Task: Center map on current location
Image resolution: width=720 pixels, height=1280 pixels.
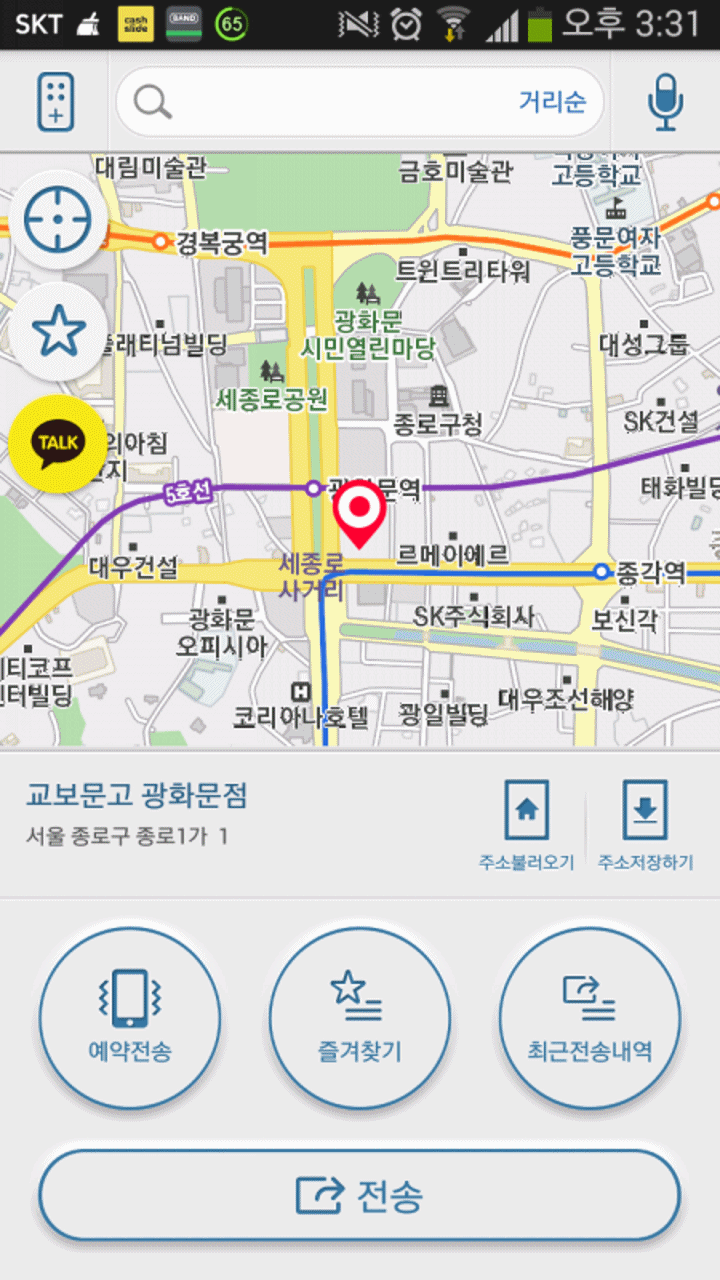Action: 58,218
